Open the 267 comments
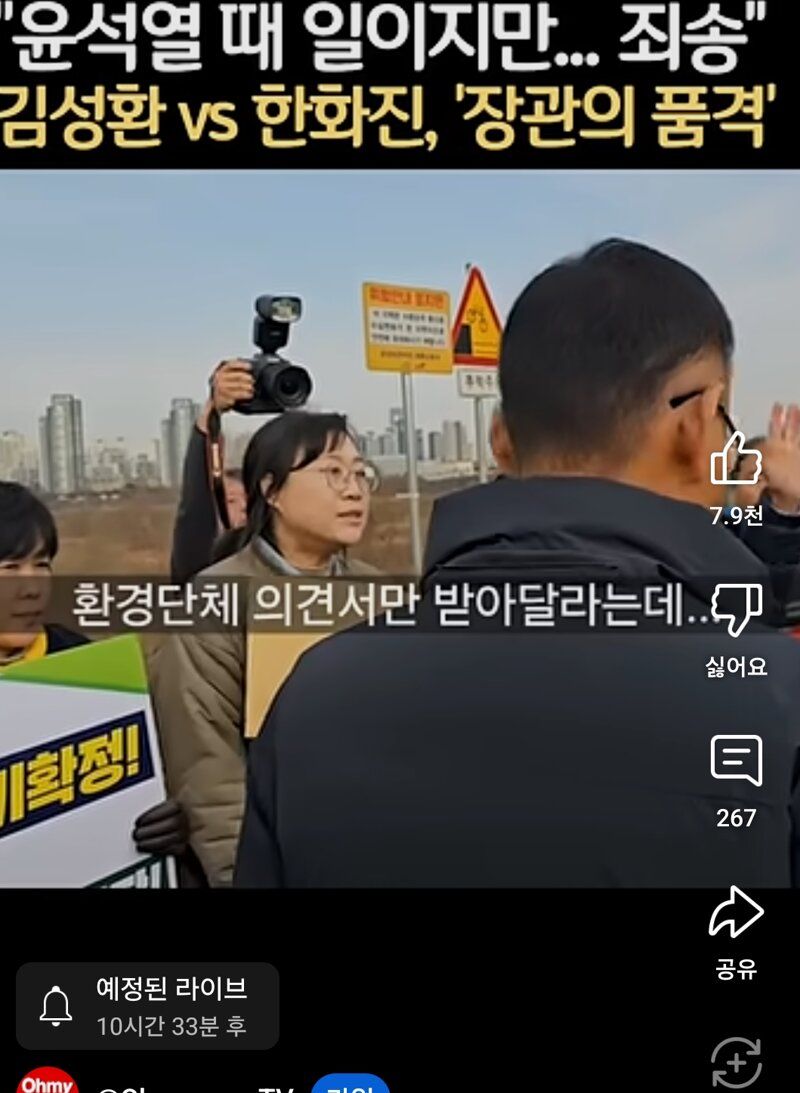800x1093 pixels. pos(736,762)
